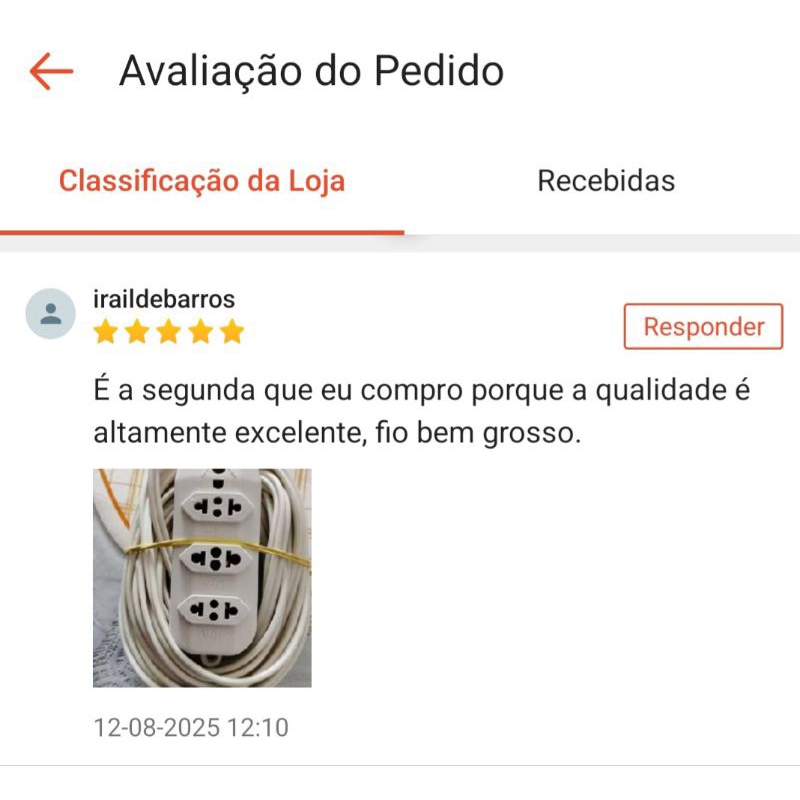Open iraildebarros's profile avatar
The image size is (800, 800).
click(50, 314)
